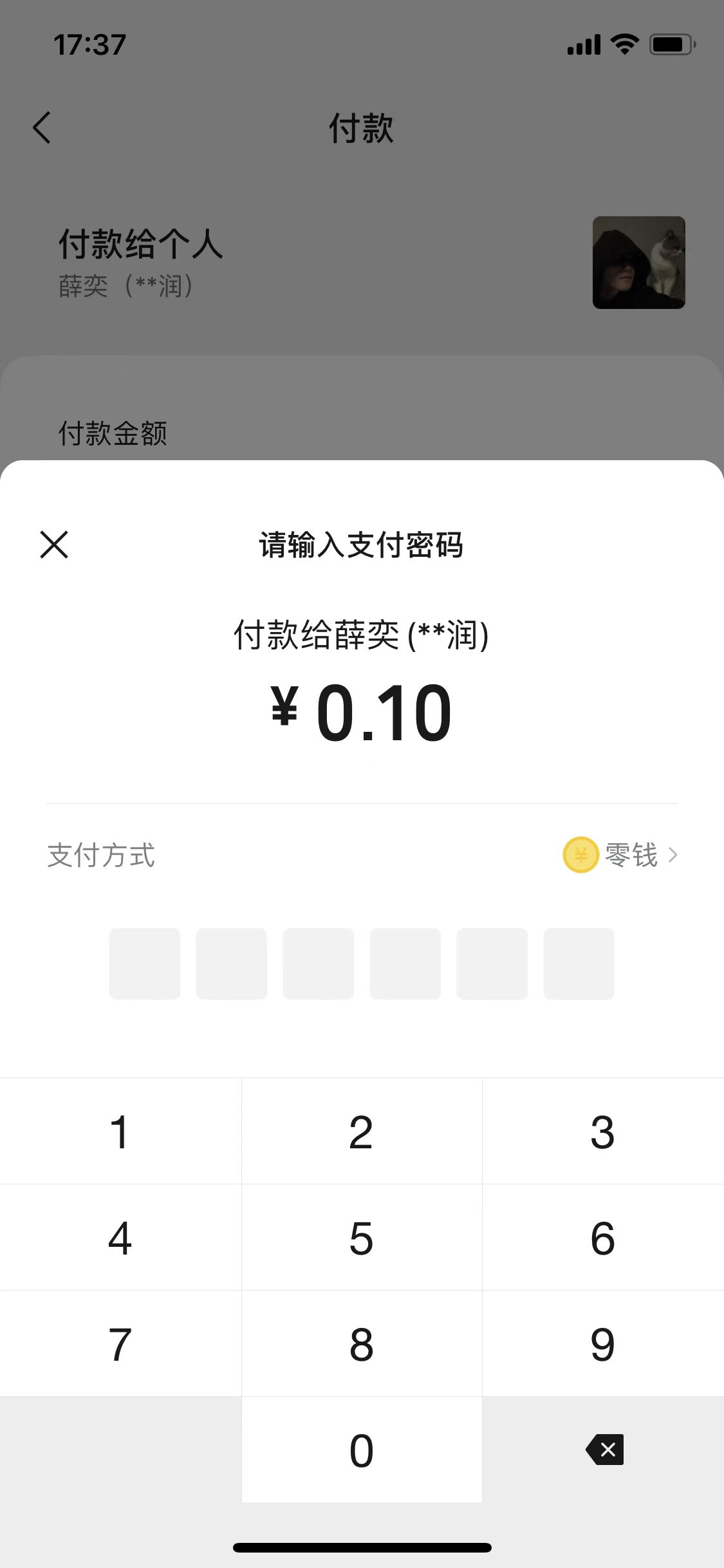Enter digit 8 on the keypad
724x1568 pixels.
362,1344
